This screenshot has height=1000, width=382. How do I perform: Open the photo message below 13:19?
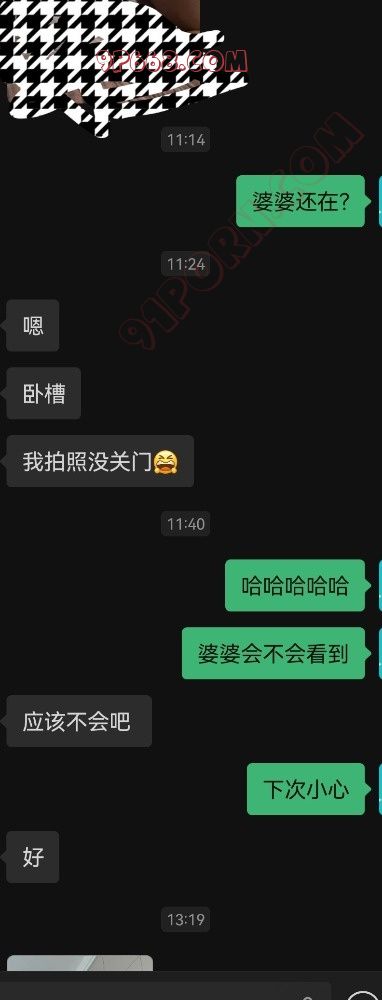[80, 963]
